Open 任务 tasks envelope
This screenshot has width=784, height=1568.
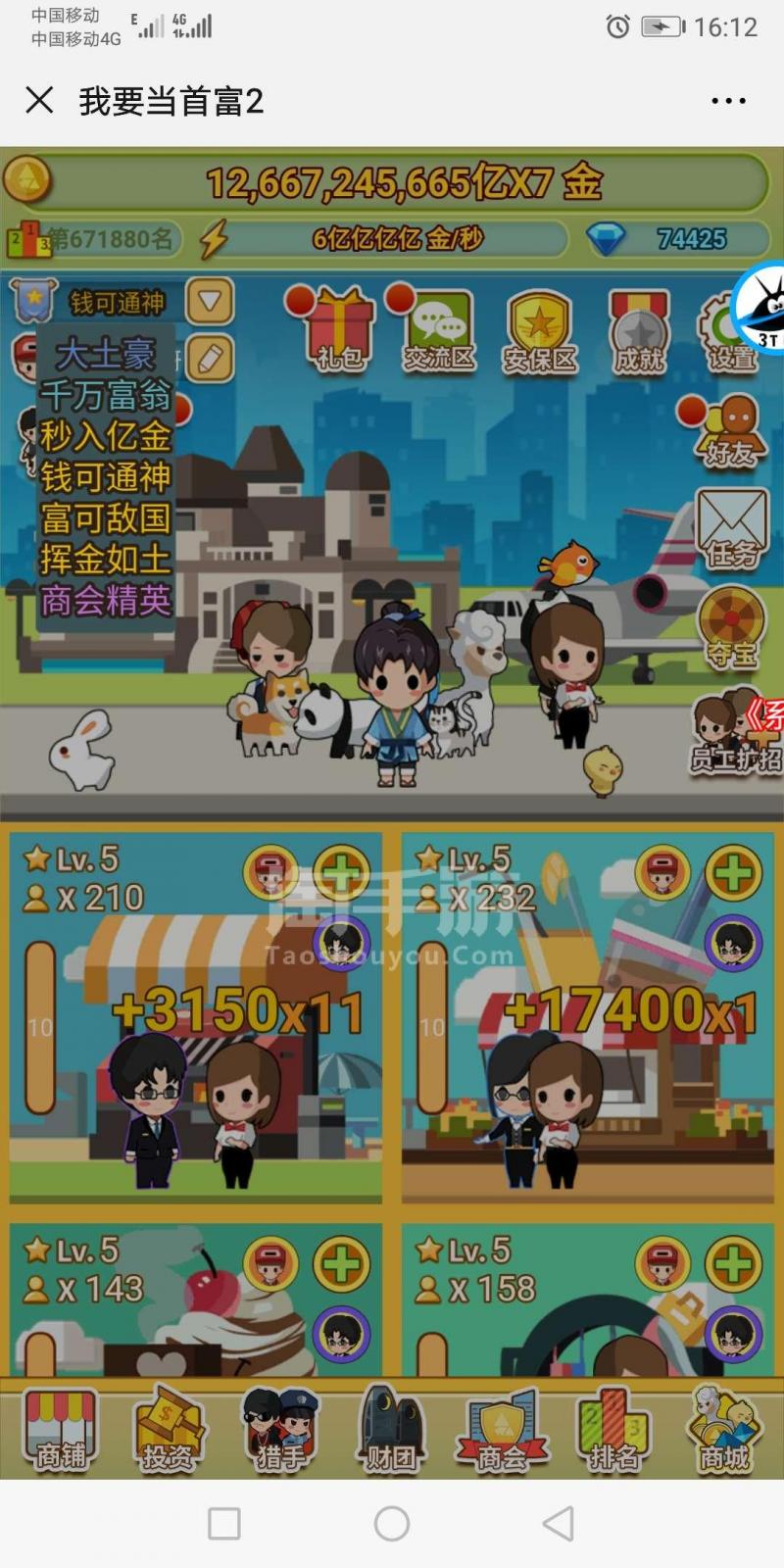(731, 529)
